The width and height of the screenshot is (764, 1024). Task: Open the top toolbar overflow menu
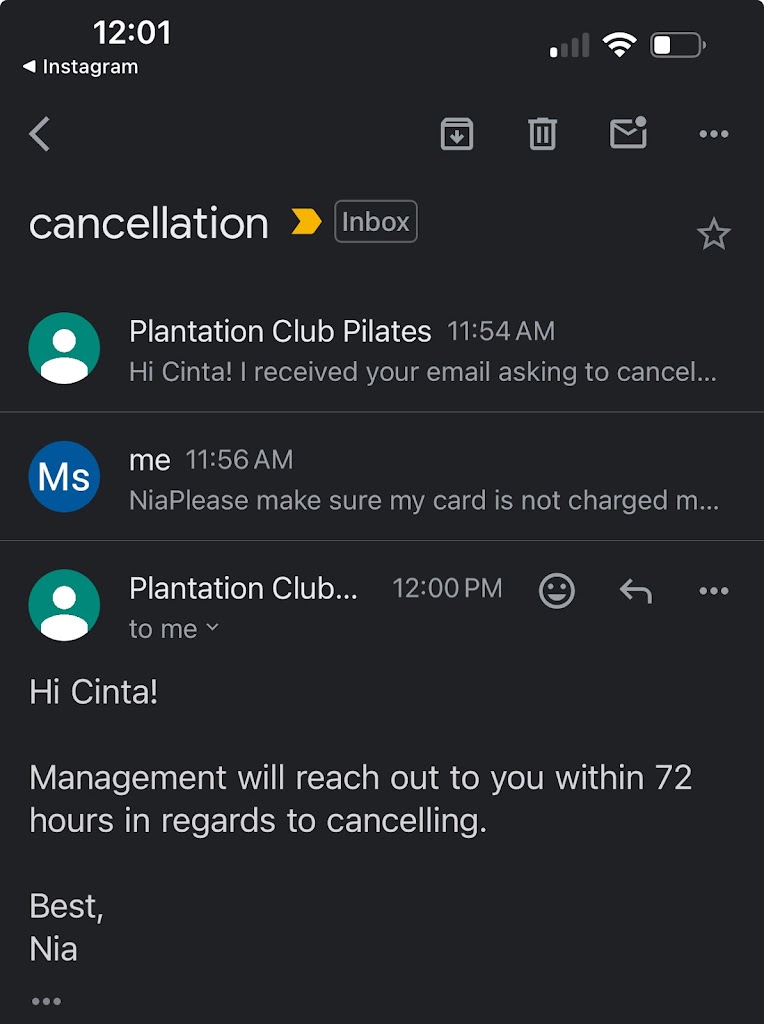[713, 133]
